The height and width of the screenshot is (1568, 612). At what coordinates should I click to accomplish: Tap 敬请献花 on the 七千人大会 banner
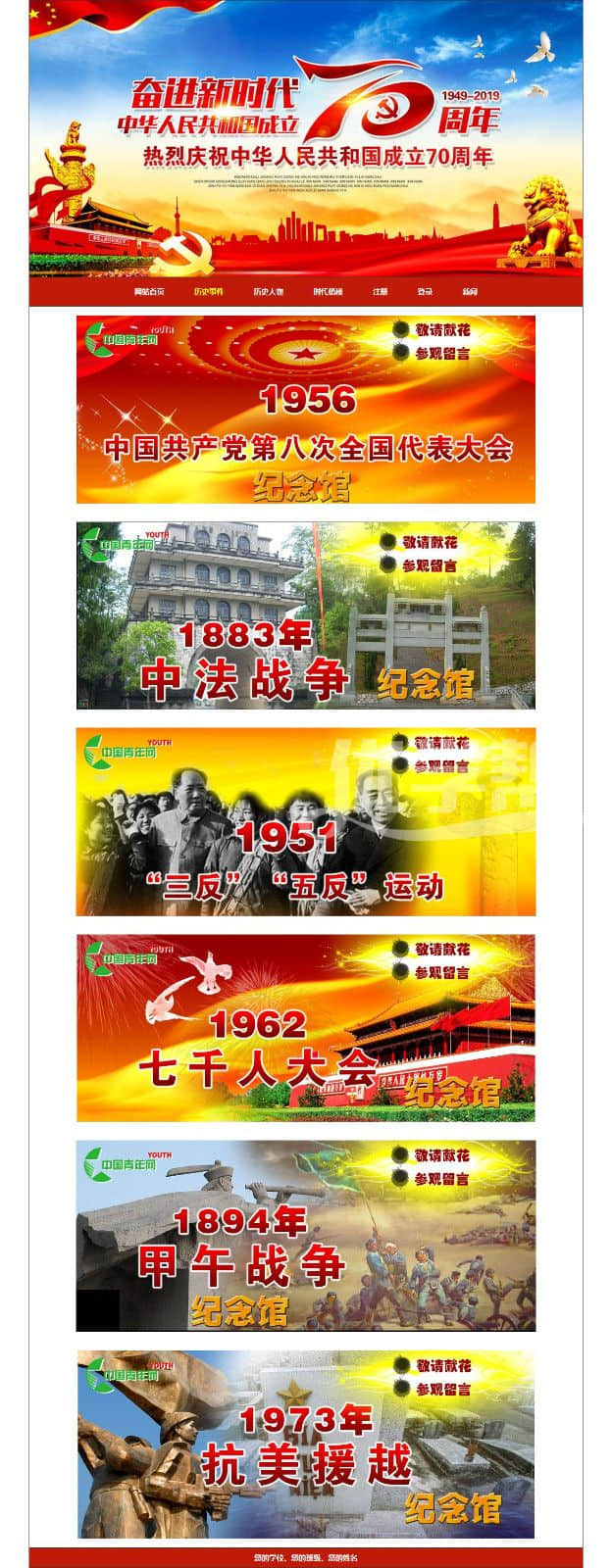point(440,949)
